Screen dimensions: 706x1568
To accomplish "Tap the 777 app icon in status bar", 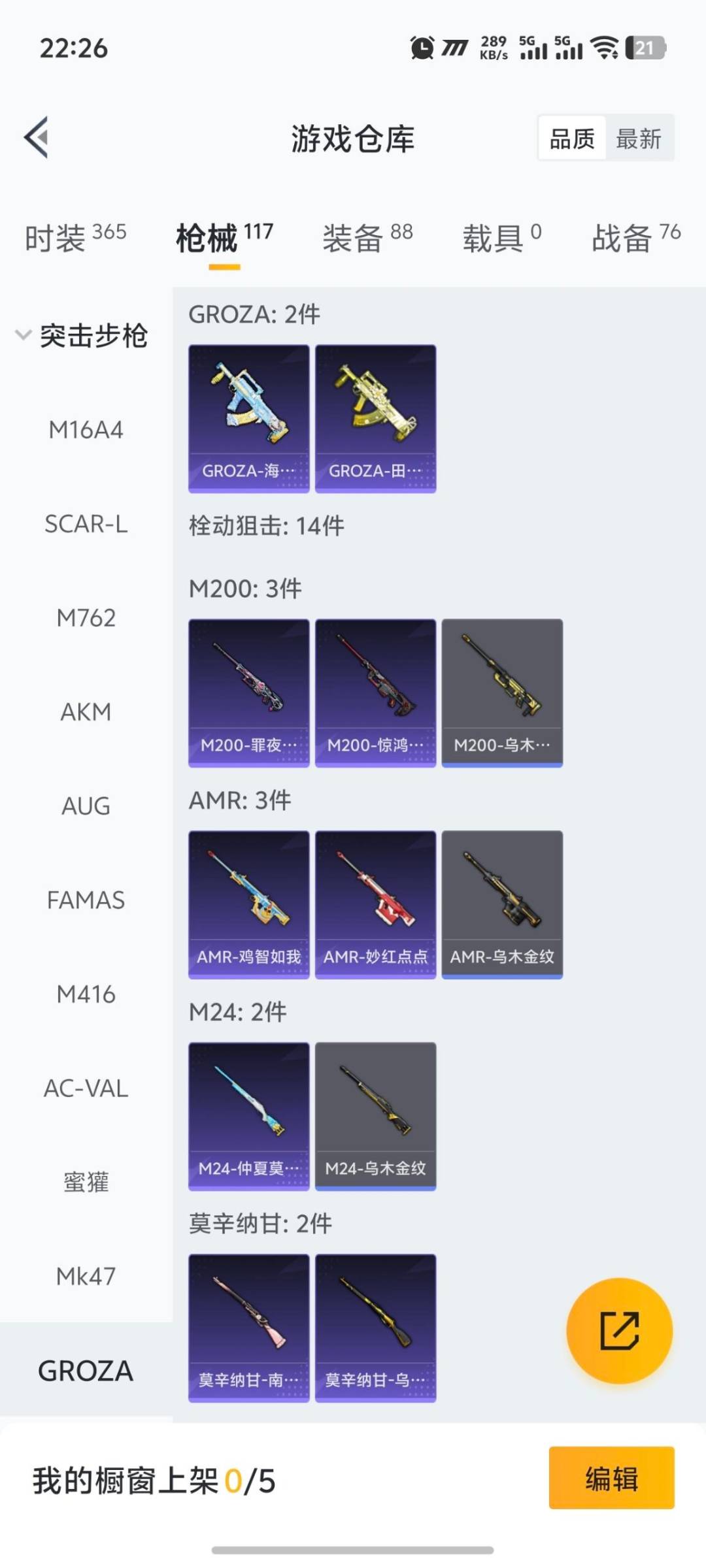I will pyautogui.click(x=457, y=47).
